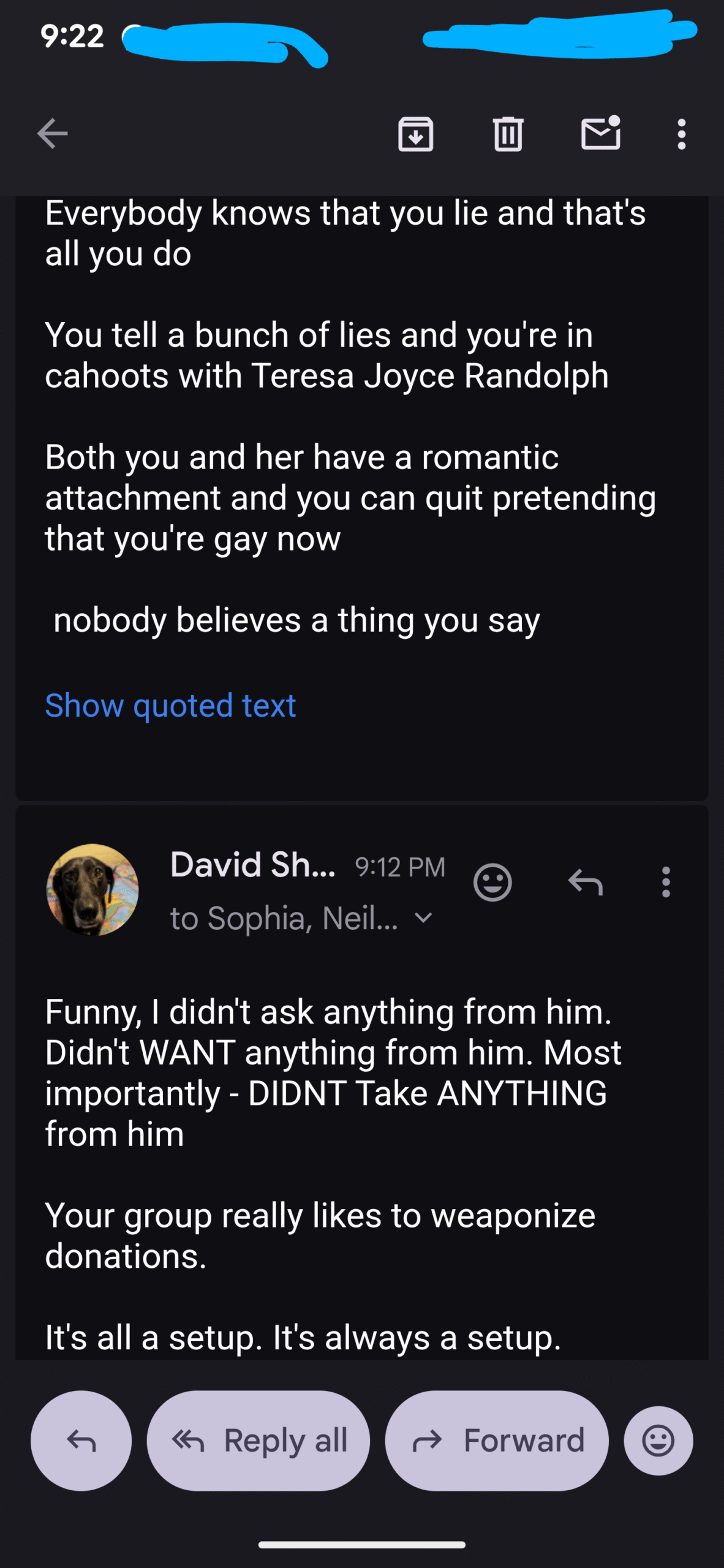Forward this email

(x=497, y=1441)
